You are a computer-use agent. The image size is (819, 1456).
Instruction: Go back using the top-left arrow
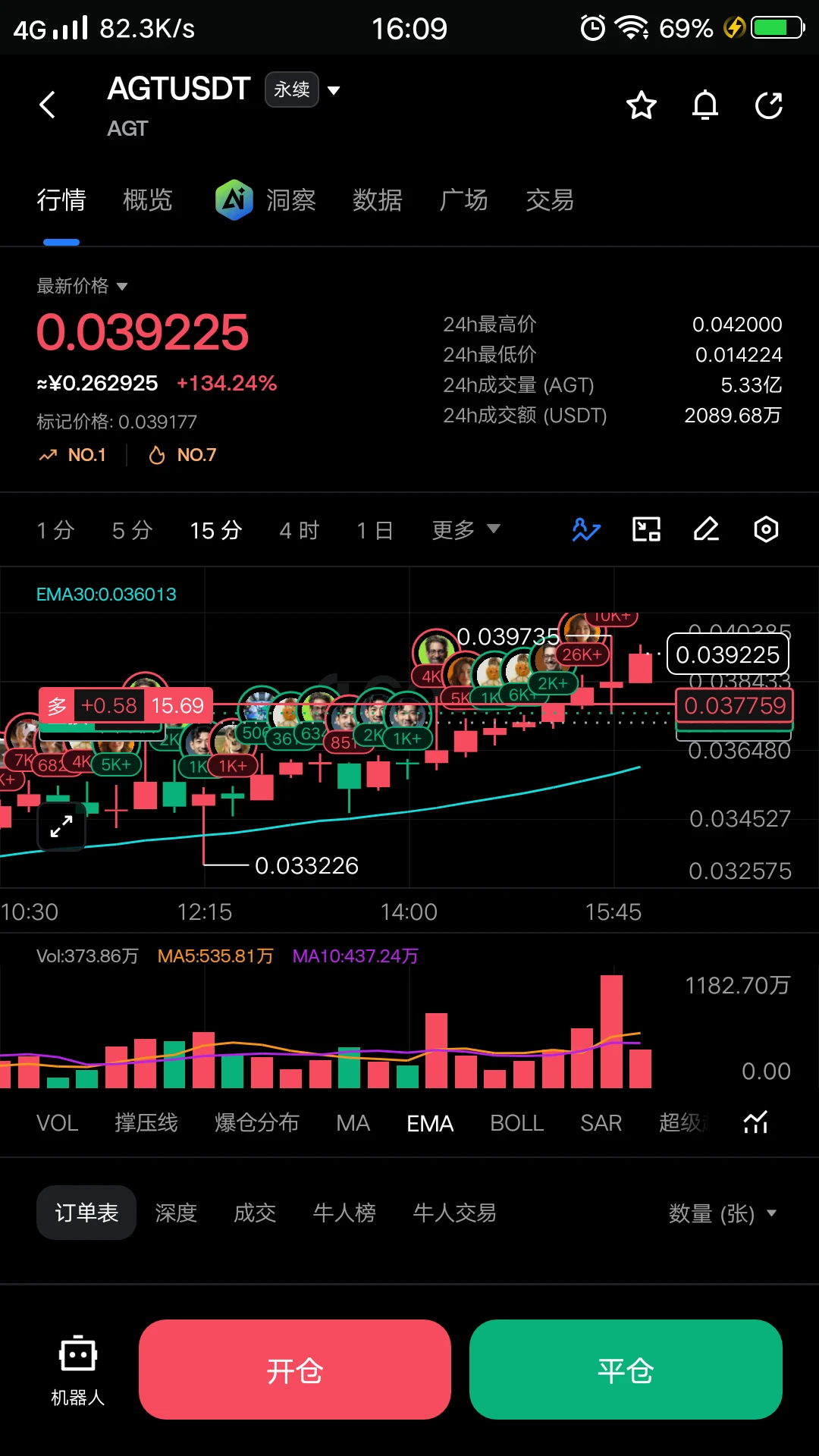pyautogui.click(x=47, y=105)
